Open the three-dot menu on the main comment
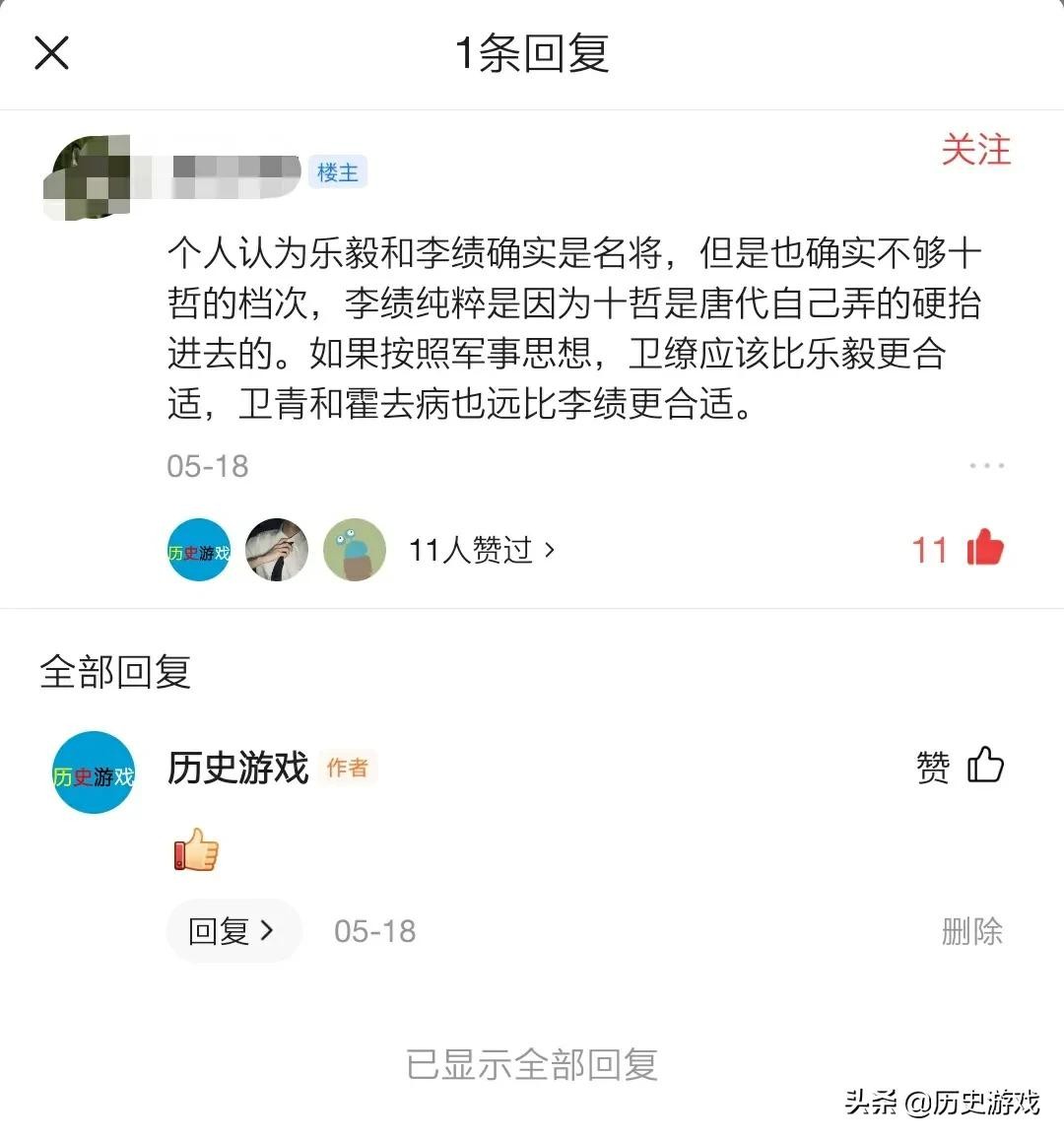This screenshot has width=1064, height=1140. point(986,465)
